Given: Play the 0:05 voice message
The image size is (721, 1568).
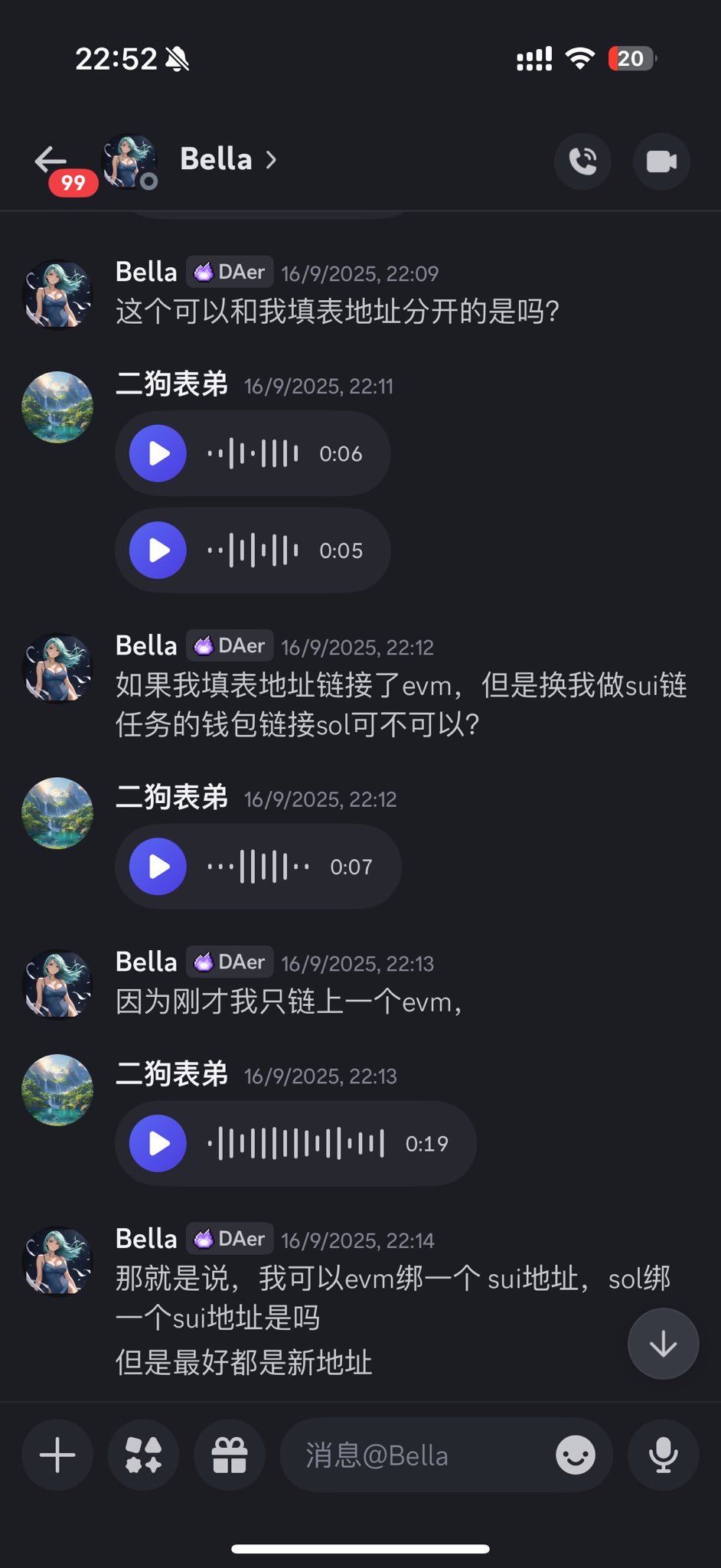Looking at the screenshot, I should pos(158,550).
